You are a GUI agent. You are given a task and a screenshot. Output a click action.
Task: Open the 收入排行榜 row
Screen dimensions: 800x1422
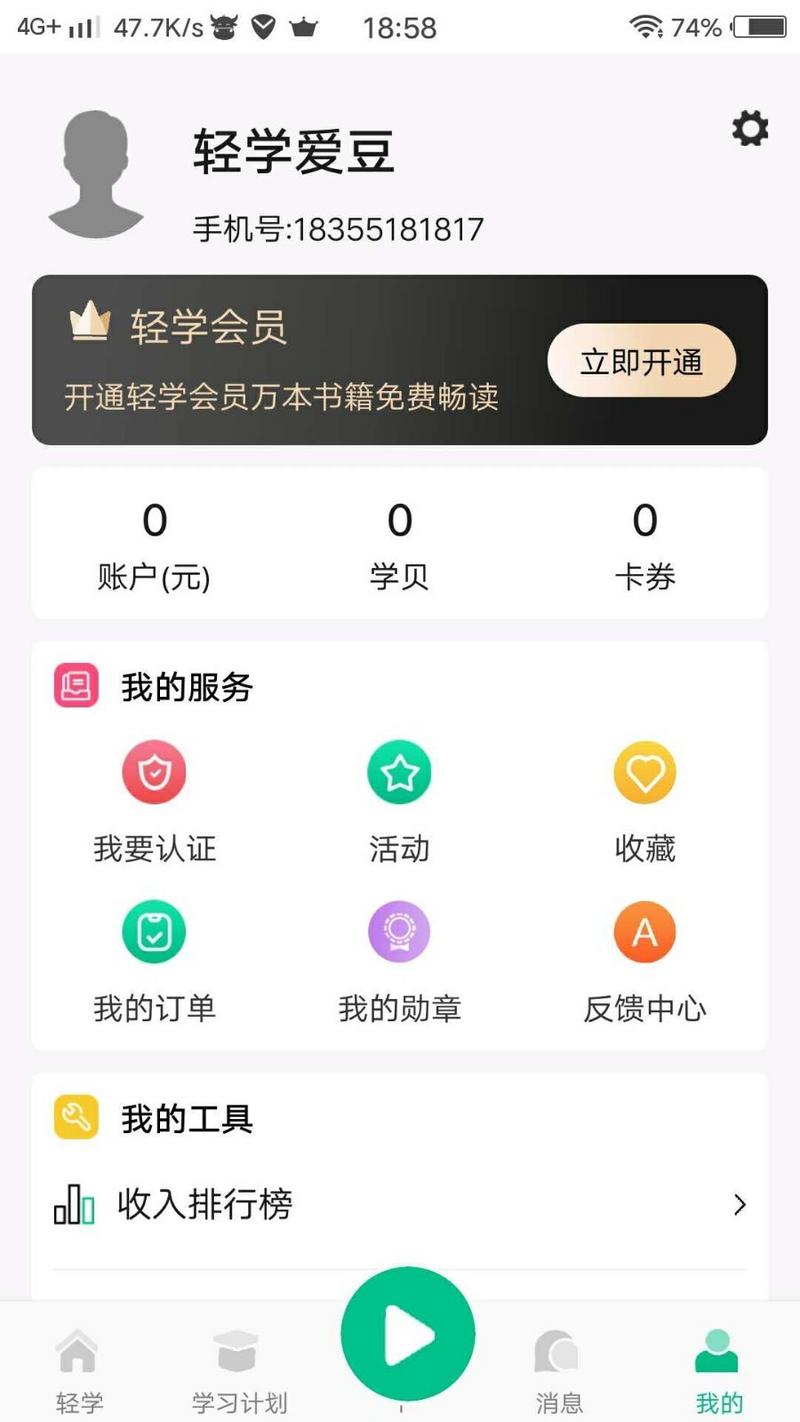[400, 1205]
